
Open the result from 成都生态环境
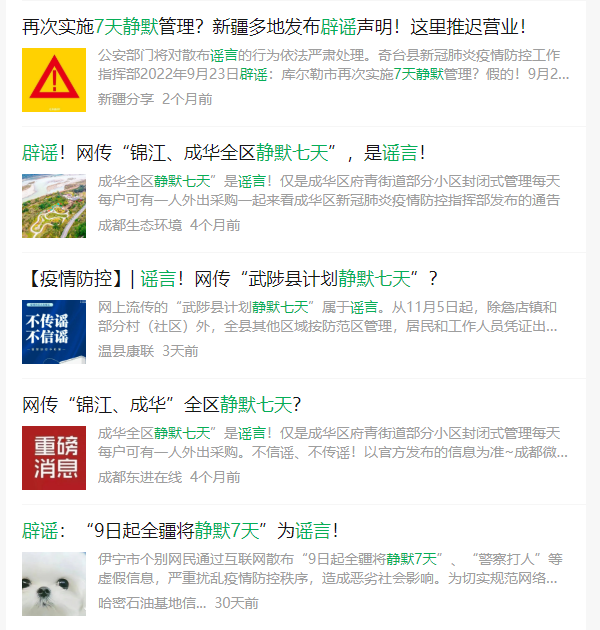222,153
